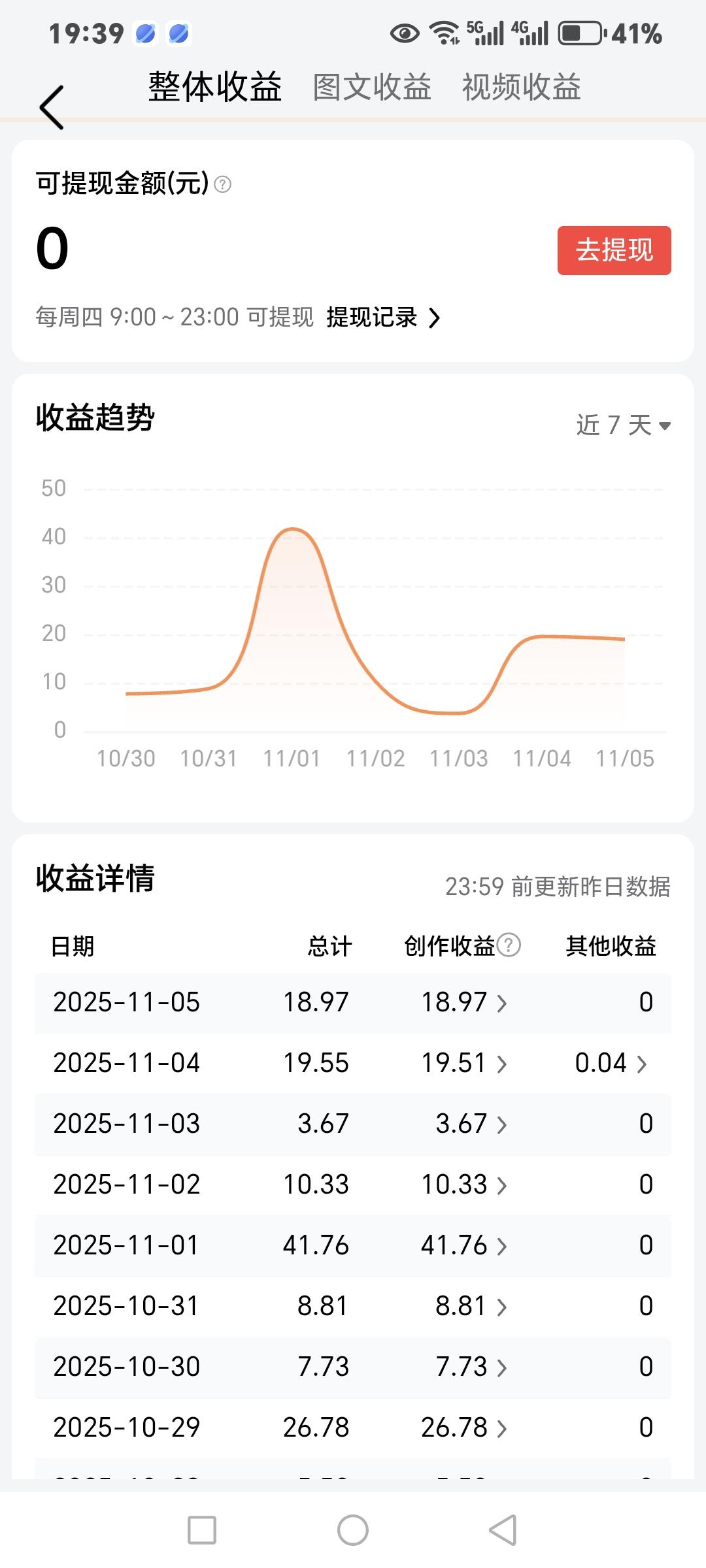Viewport: 706px width, 1568px height.
Task: Open 创作收益 7.73 details for 2025-10-30
Action: coord(471,1367)
